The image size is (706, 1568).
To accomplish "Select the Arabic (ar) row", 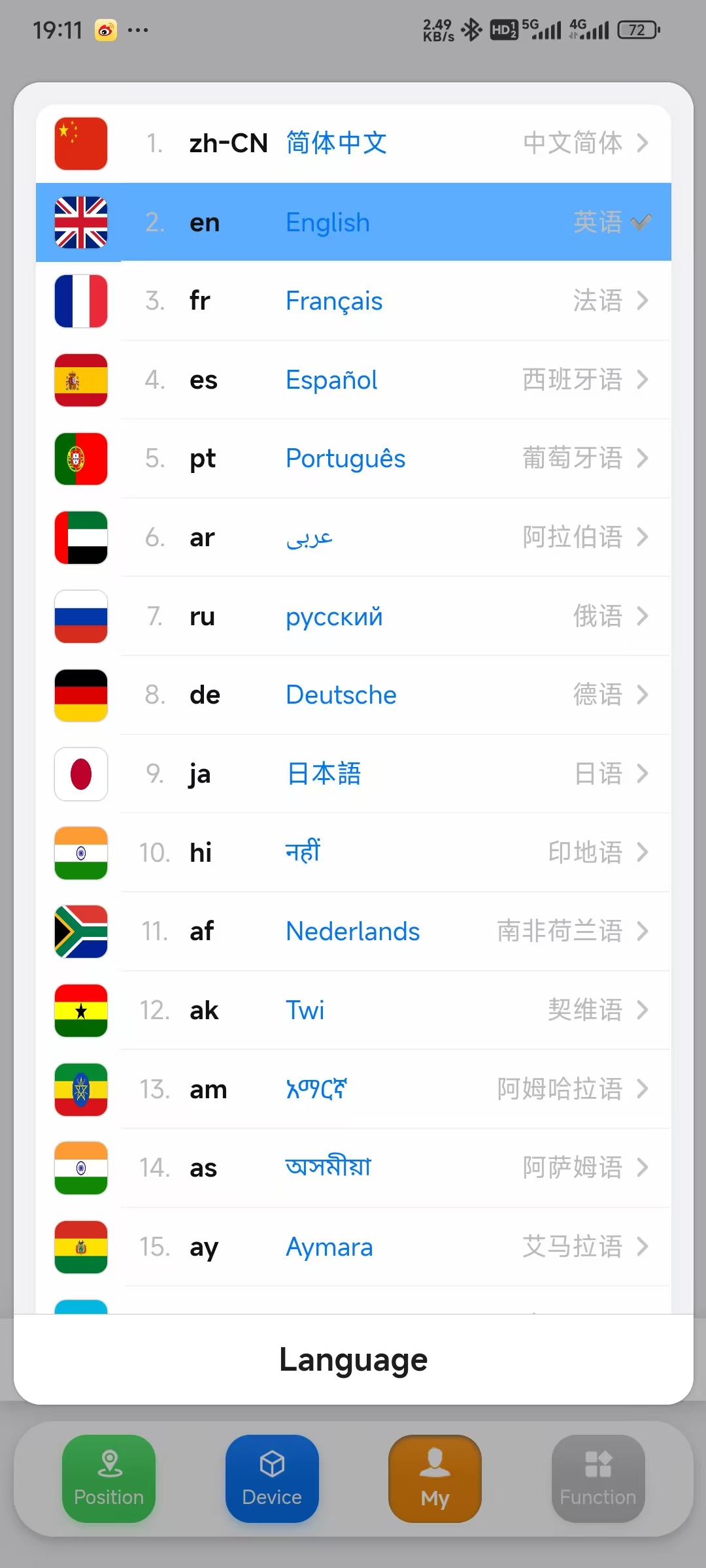I will pyautogui.click(x=354, y=537).
